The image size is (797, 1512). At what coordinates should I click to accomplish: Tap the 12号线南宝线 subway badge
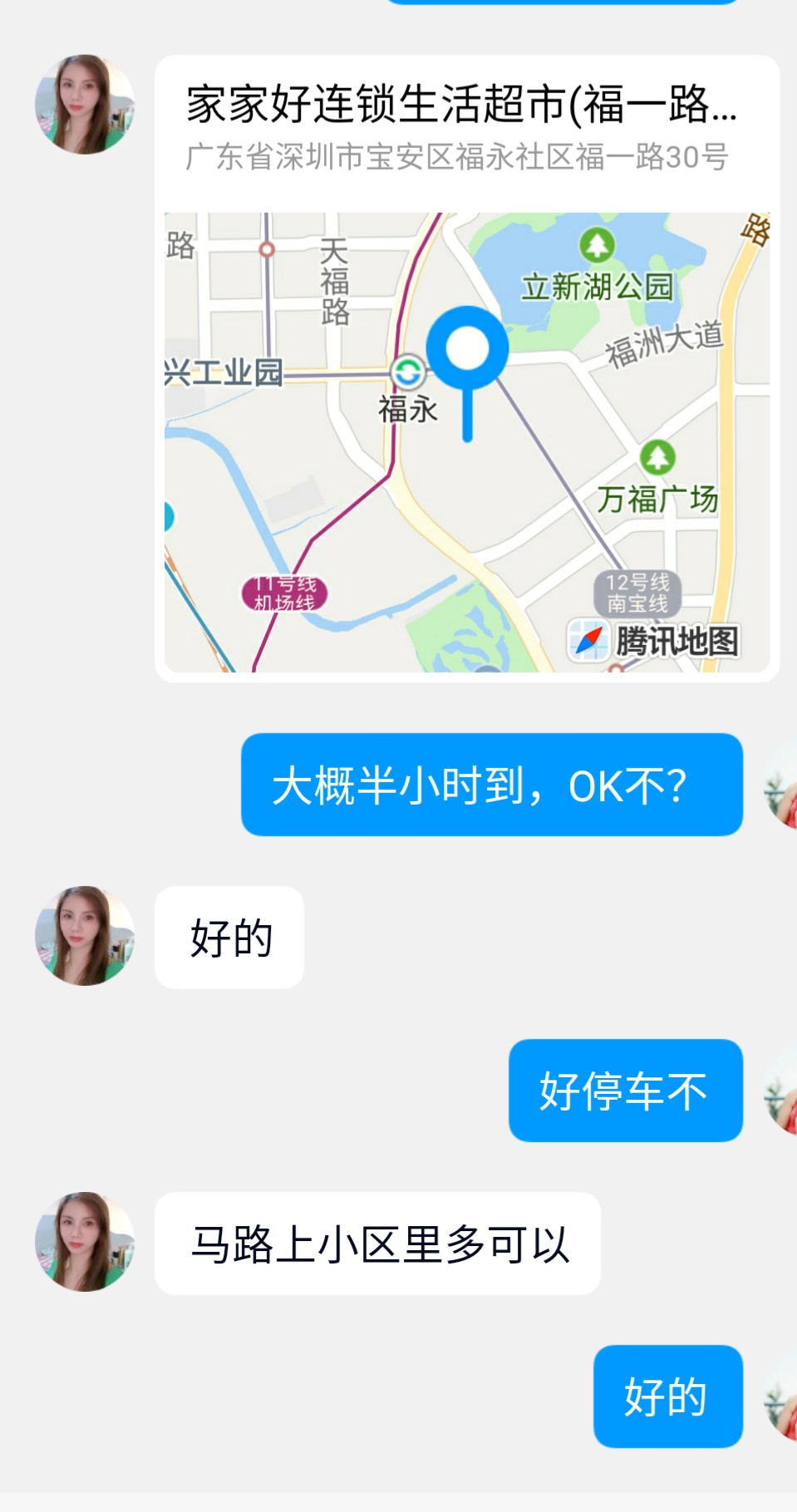tap(637, 590)
